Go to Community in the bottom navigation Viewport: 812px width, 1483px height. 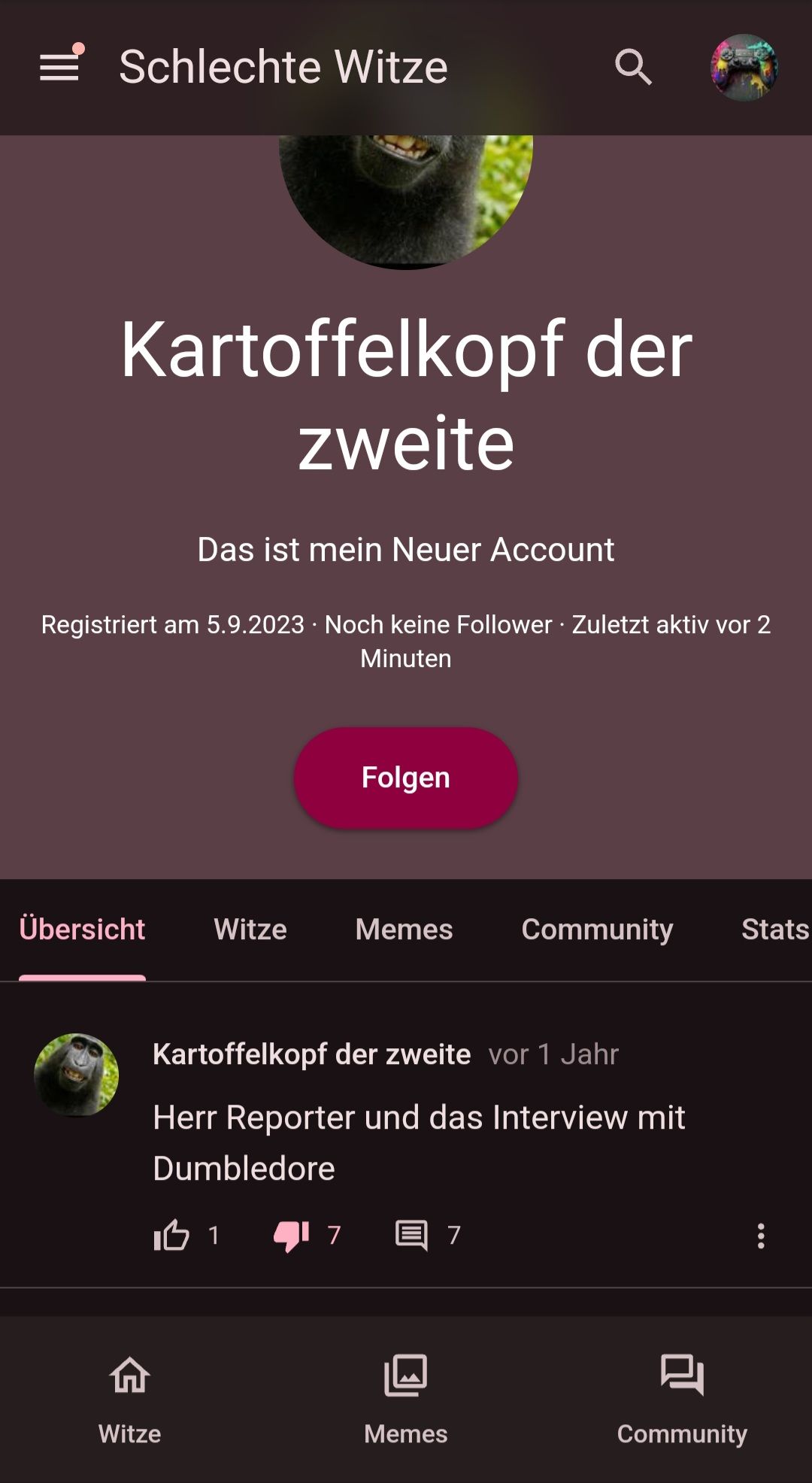coord(682,1400)
